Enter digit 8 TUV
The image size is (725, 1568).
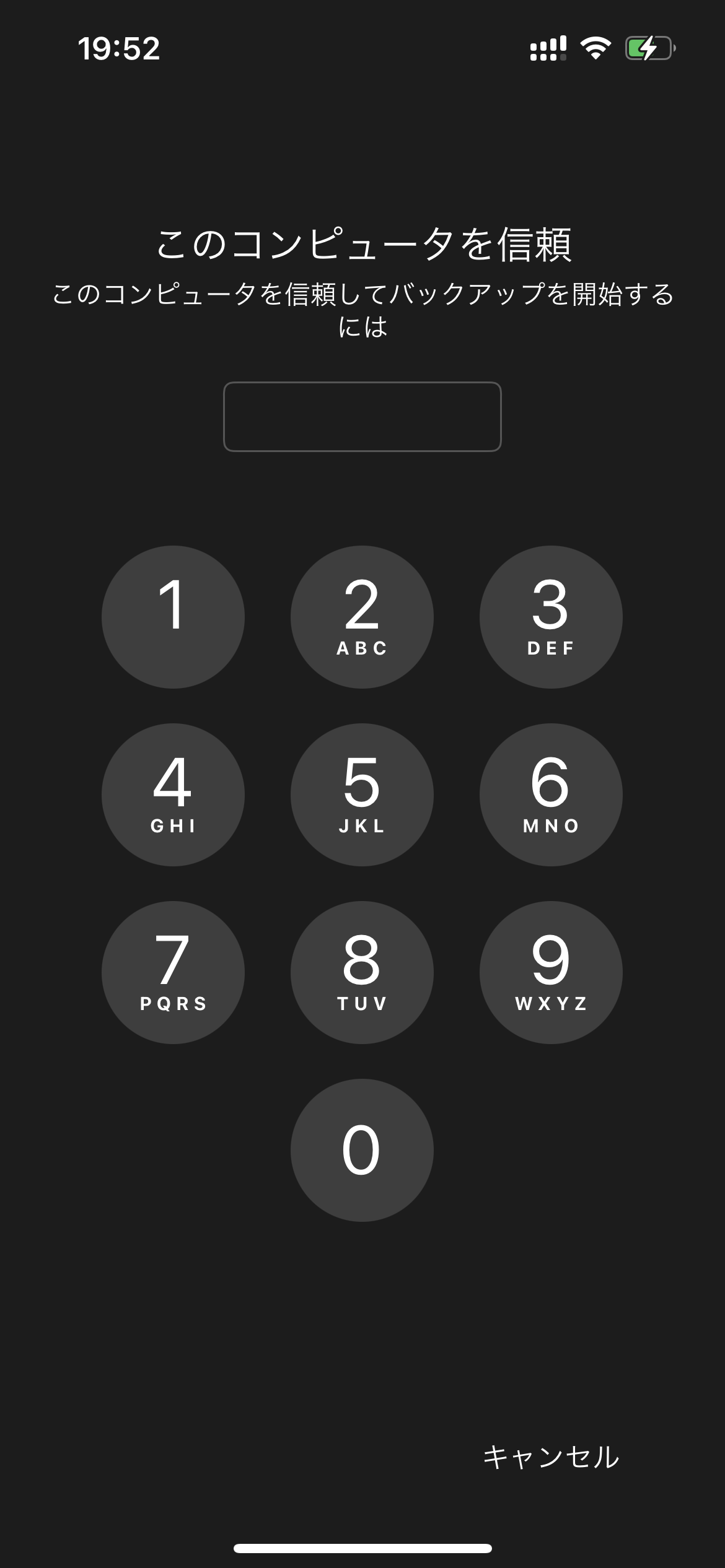pos(362,972)
